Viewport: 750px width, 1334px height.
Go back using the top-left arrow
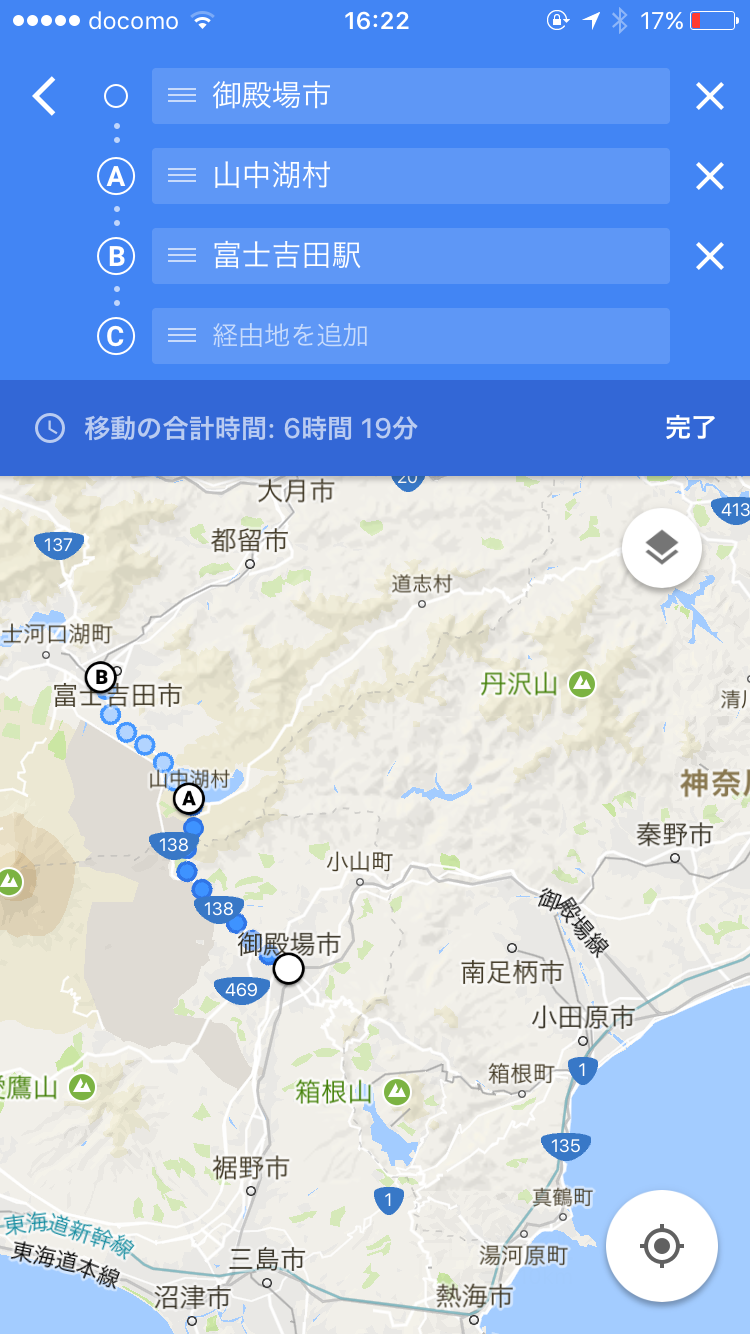(x=44, y=96)
